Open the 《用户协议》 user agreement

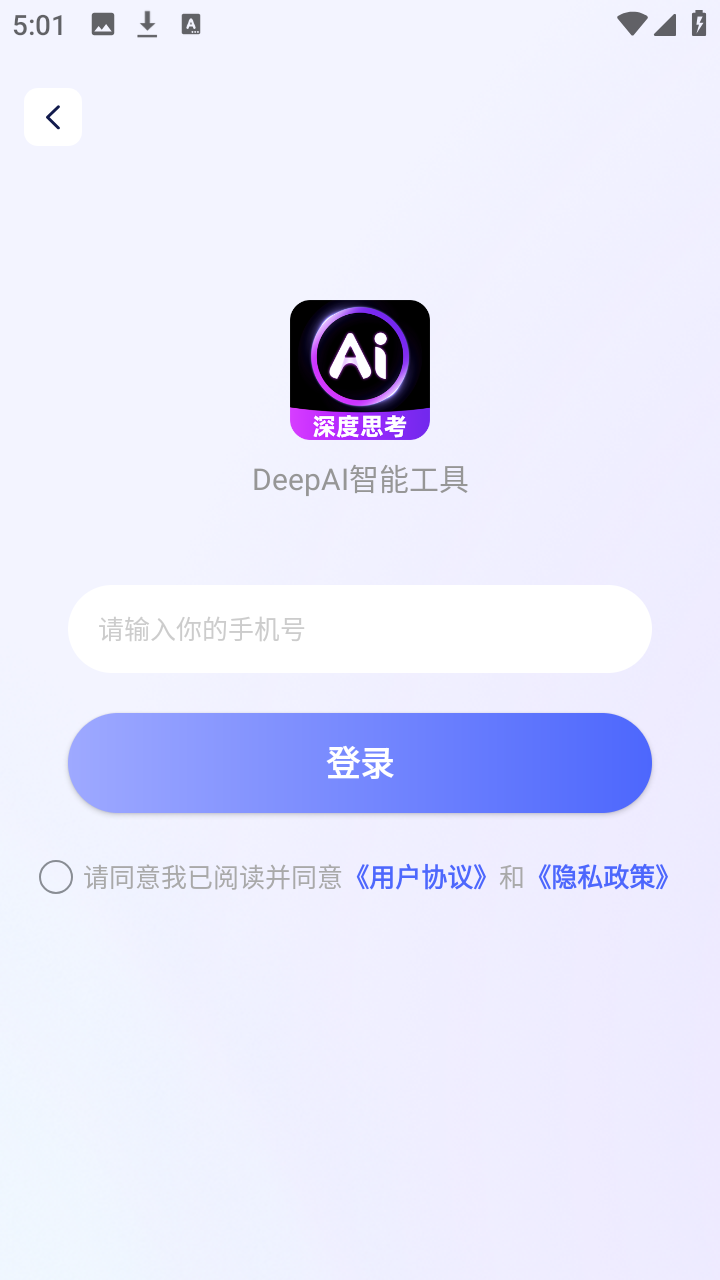(x=421, y=877)
